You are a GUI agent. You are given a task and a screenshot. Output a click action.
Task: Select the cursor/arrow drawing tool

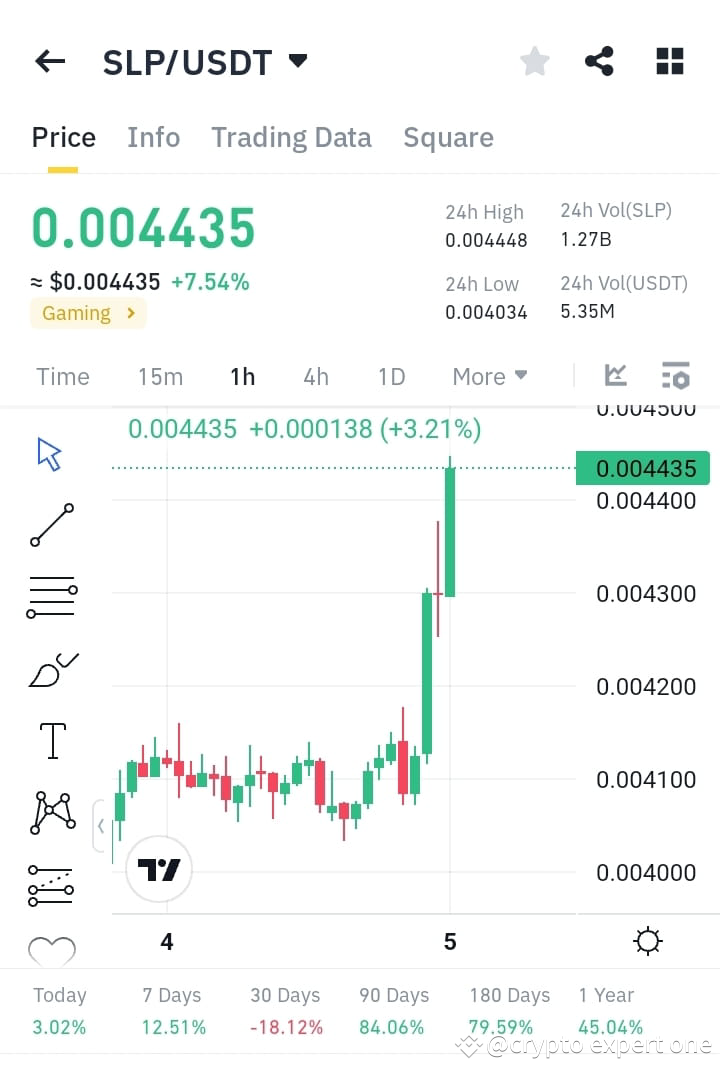[48, 453]
